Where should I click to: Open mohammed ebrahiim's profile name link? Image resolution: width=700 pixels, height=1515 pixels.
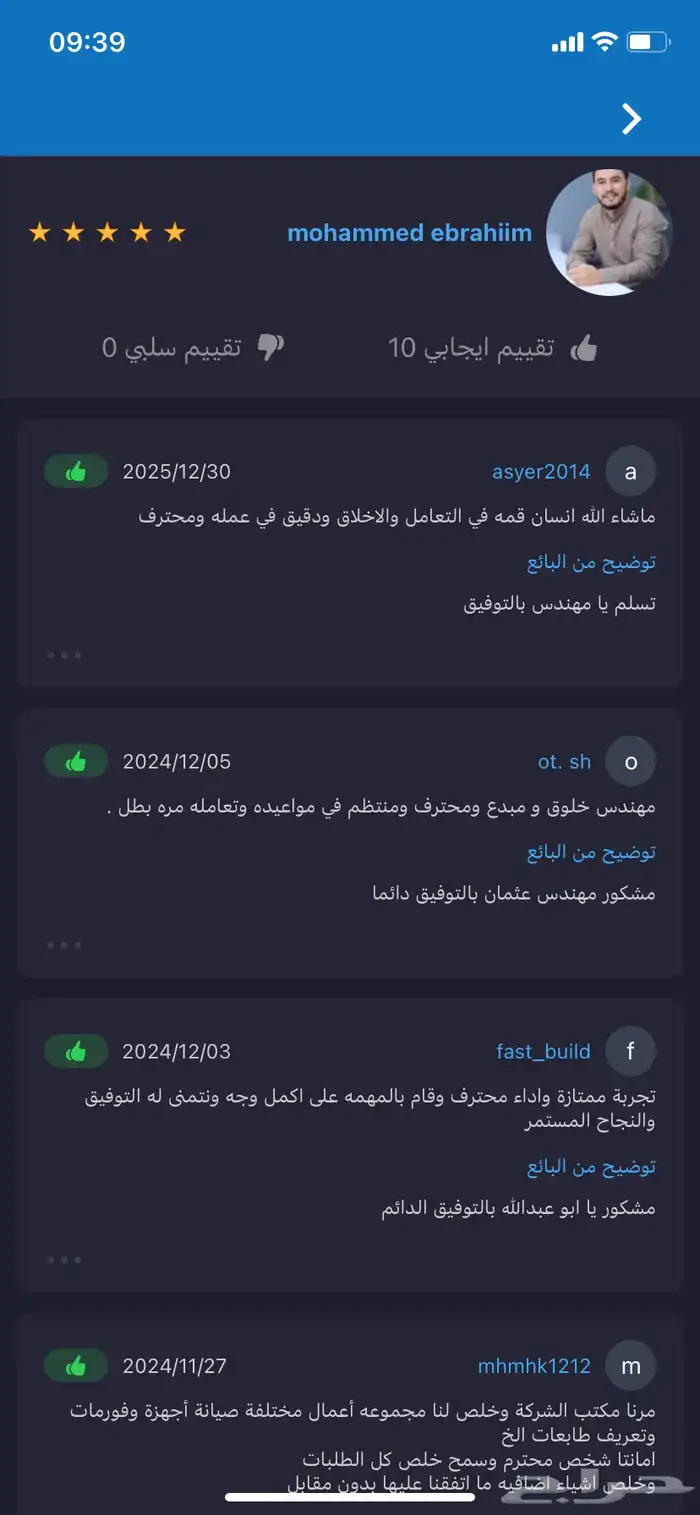[x=409, y=233]
